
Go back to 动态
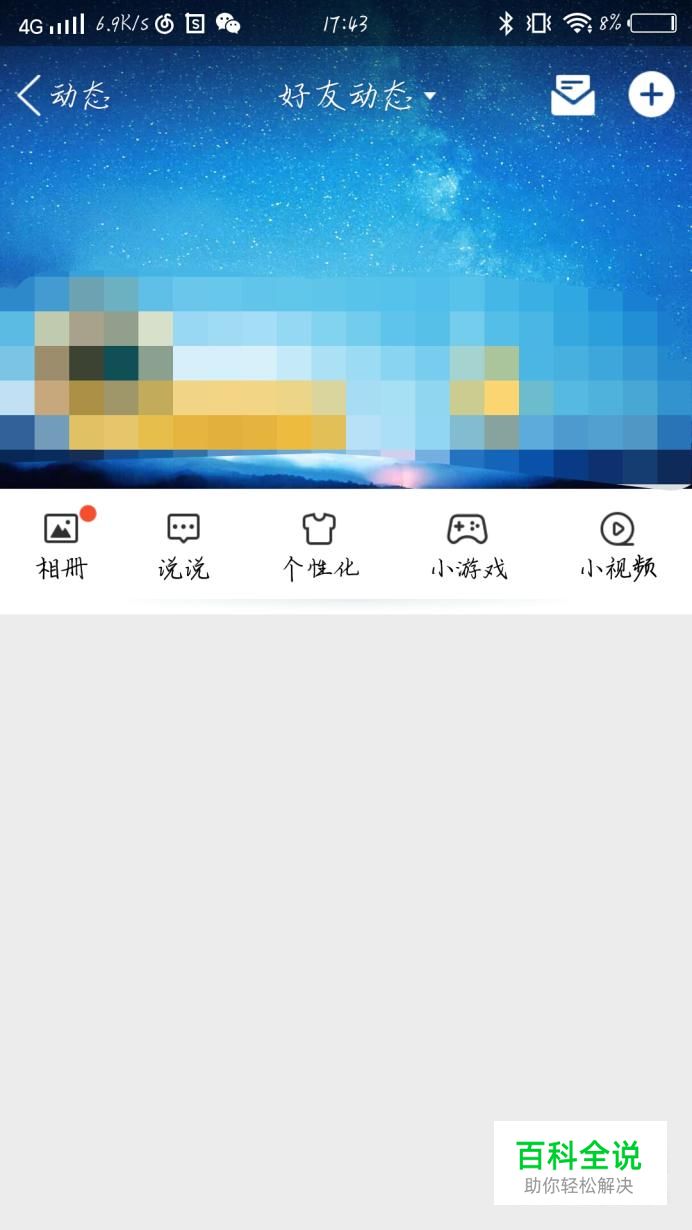point(63,96)
